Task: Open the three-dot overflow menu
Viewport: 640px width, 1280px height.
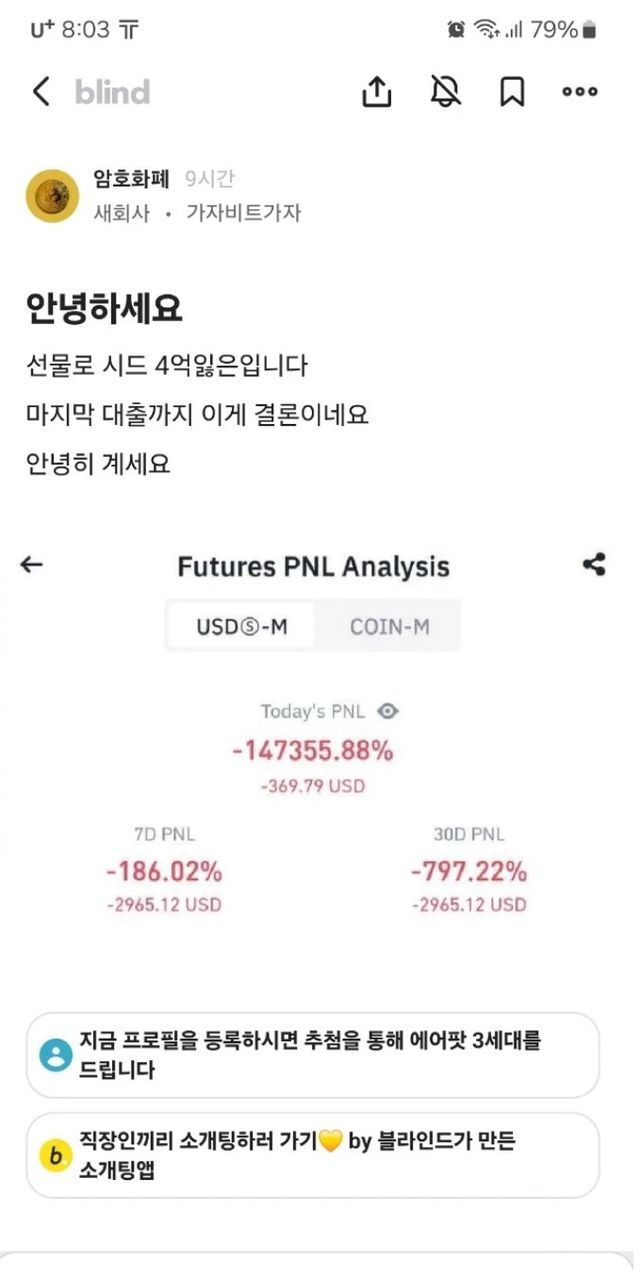Action: tap(579, 92)
